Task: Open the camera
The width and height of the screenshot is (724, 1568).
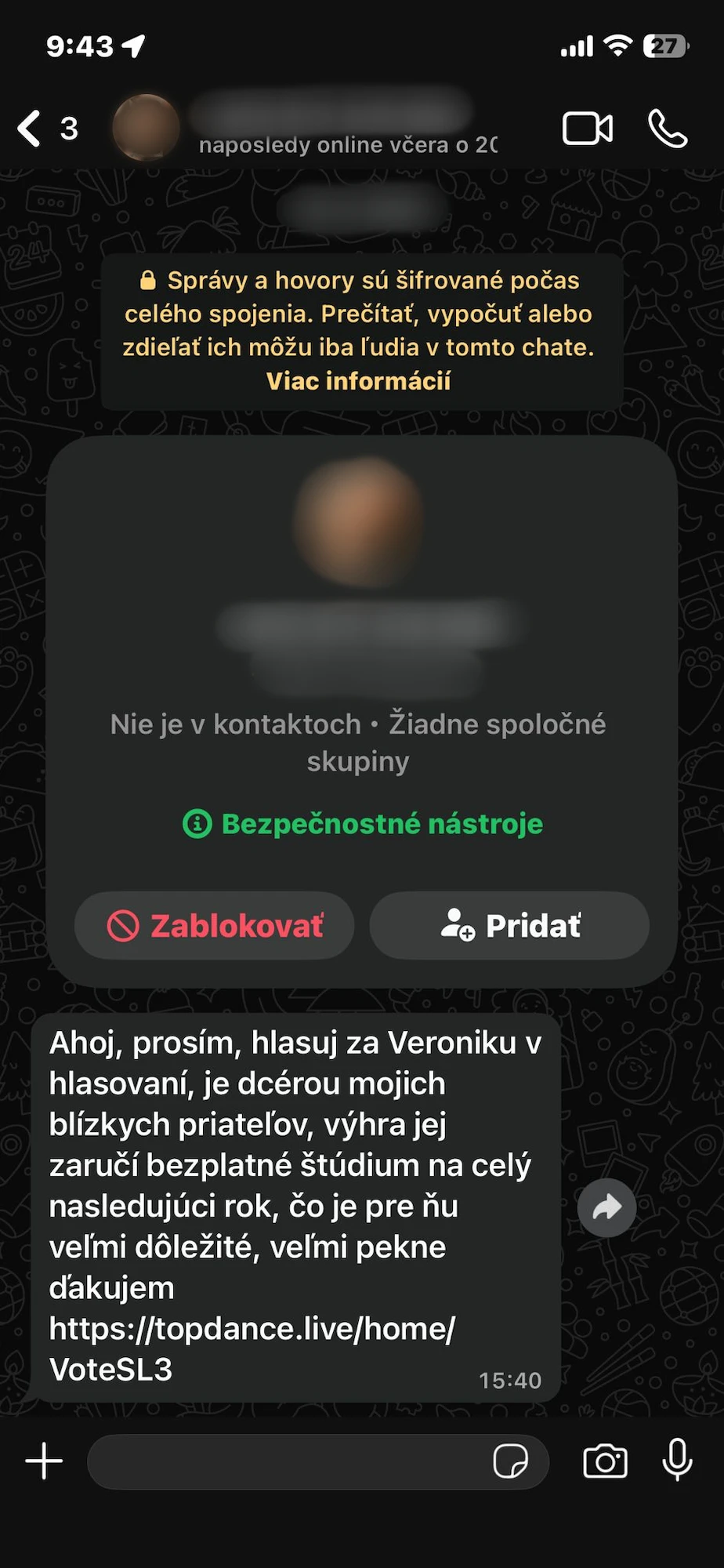Action: coord(605,1461)
